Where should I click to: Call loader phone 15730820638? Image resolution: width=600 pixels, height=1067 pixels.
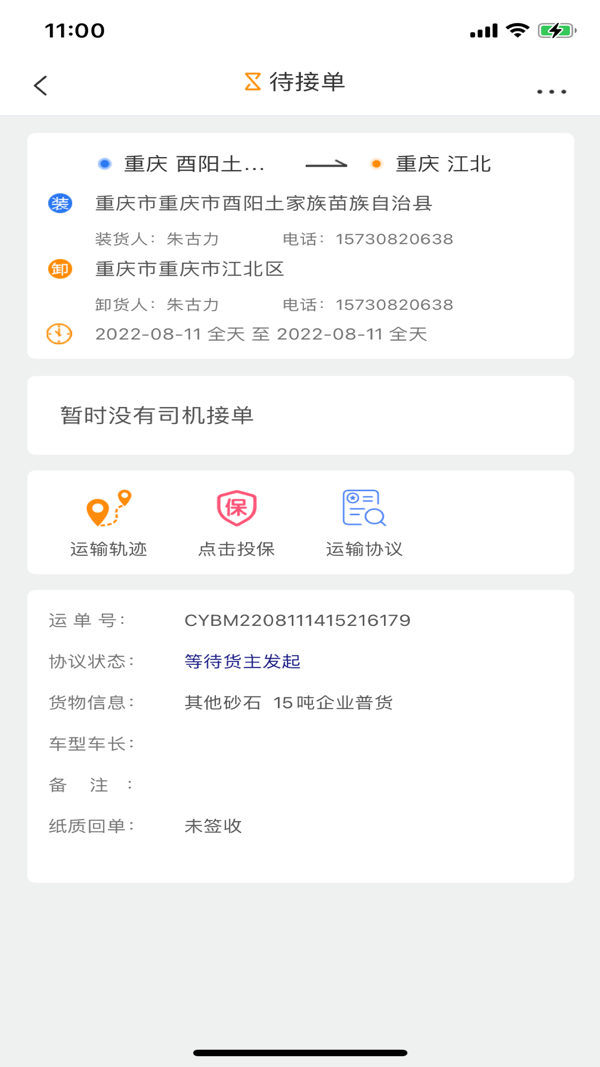pos(394,239)
